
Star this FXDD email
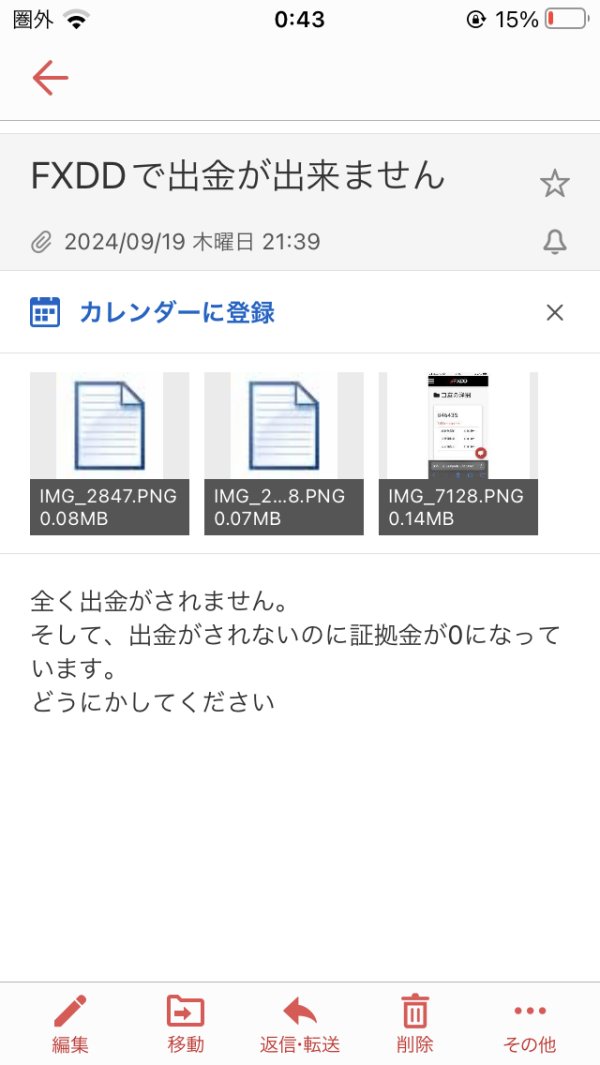tap(554, 184)
